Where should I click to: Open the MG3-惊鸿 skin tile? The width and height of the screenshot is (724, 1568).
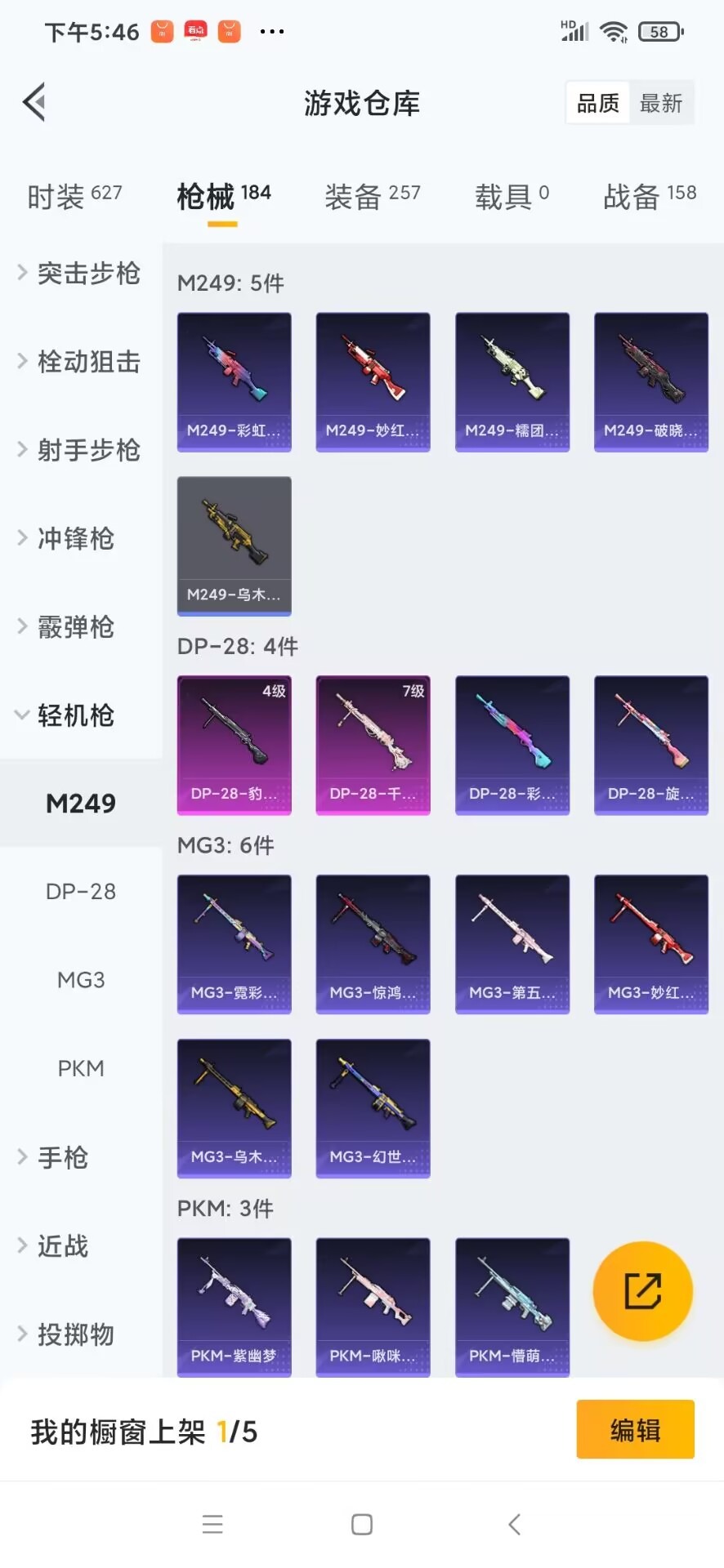click(373, 944)
